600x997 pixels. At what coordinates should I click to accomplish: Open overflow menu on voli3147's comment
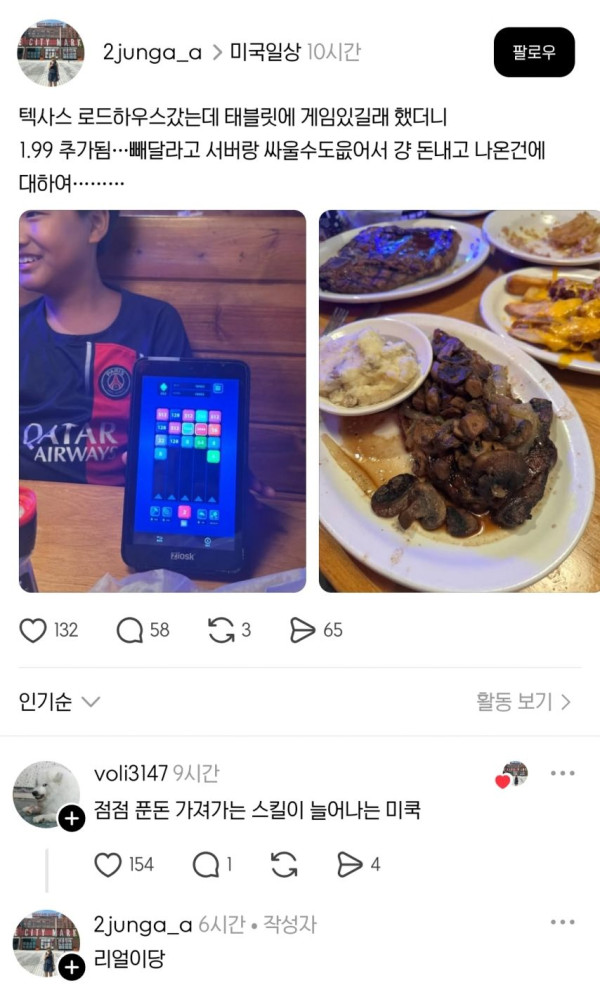[562, 774]
